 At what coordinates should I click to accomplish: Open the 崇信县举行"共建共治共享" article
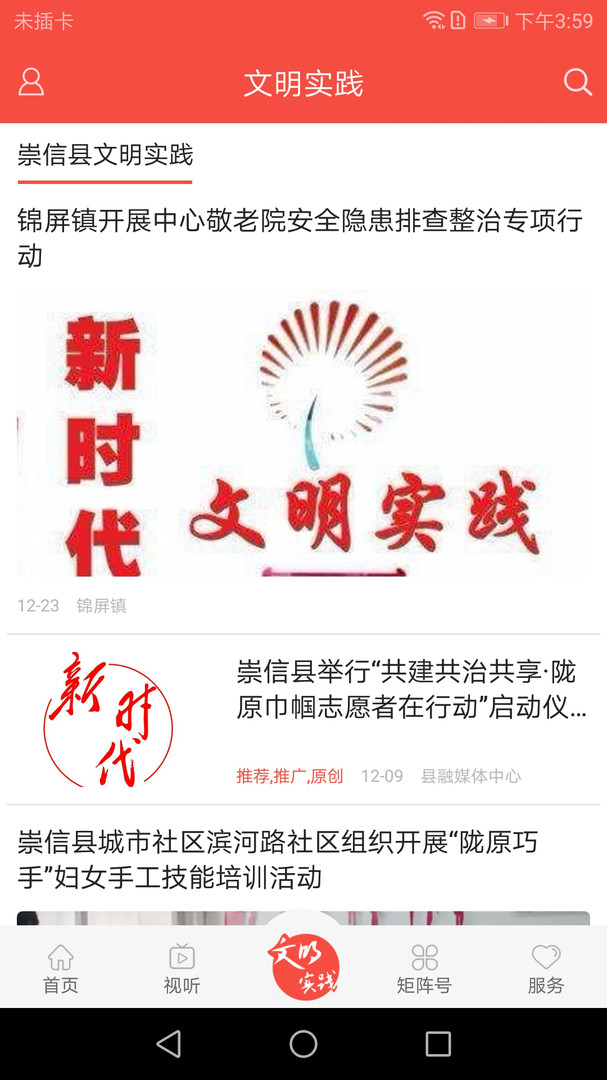pos(410,688)
